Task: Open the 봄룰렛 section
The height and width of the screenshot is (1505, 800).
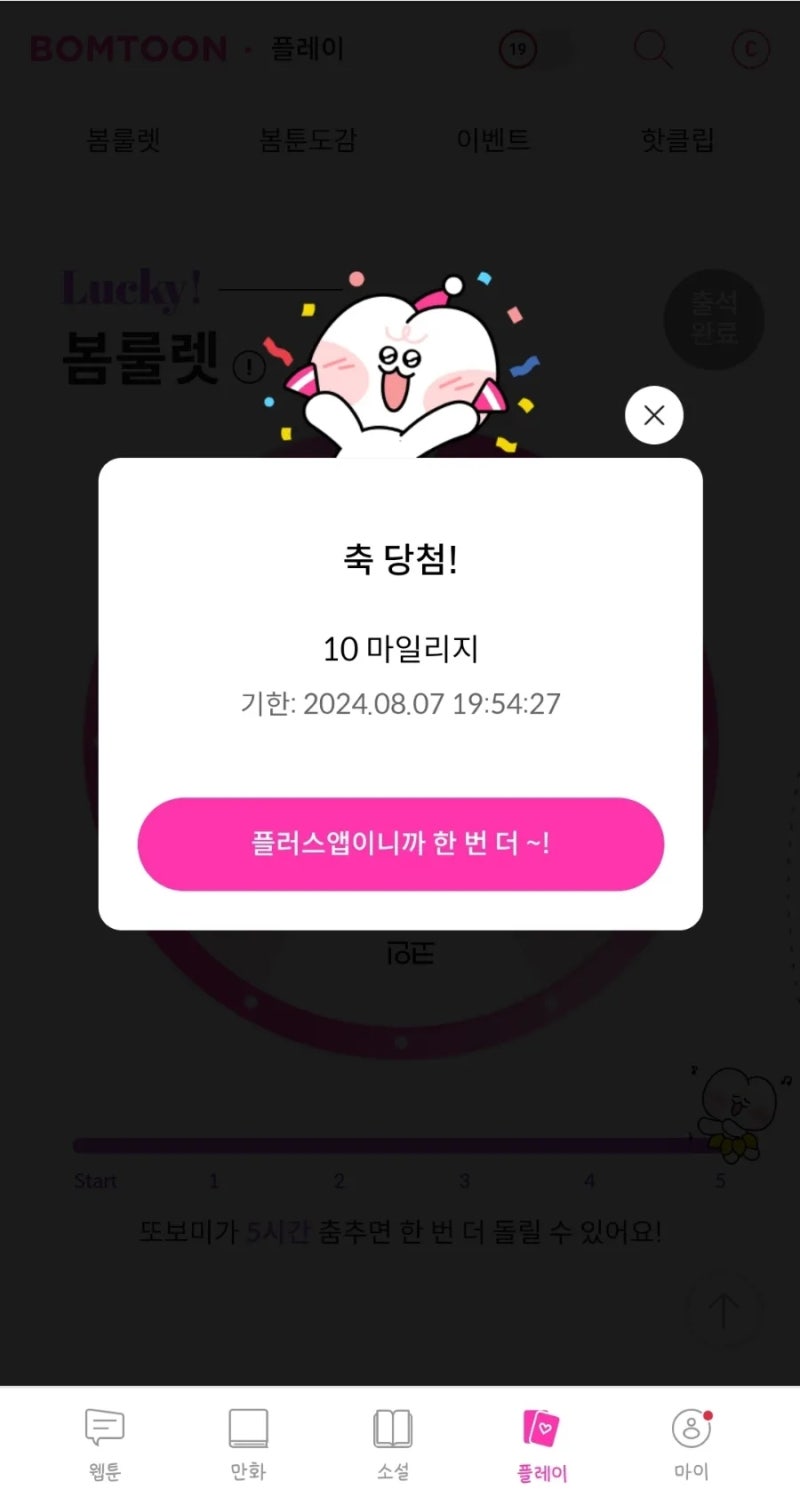Action: click(x=124, y=140)
